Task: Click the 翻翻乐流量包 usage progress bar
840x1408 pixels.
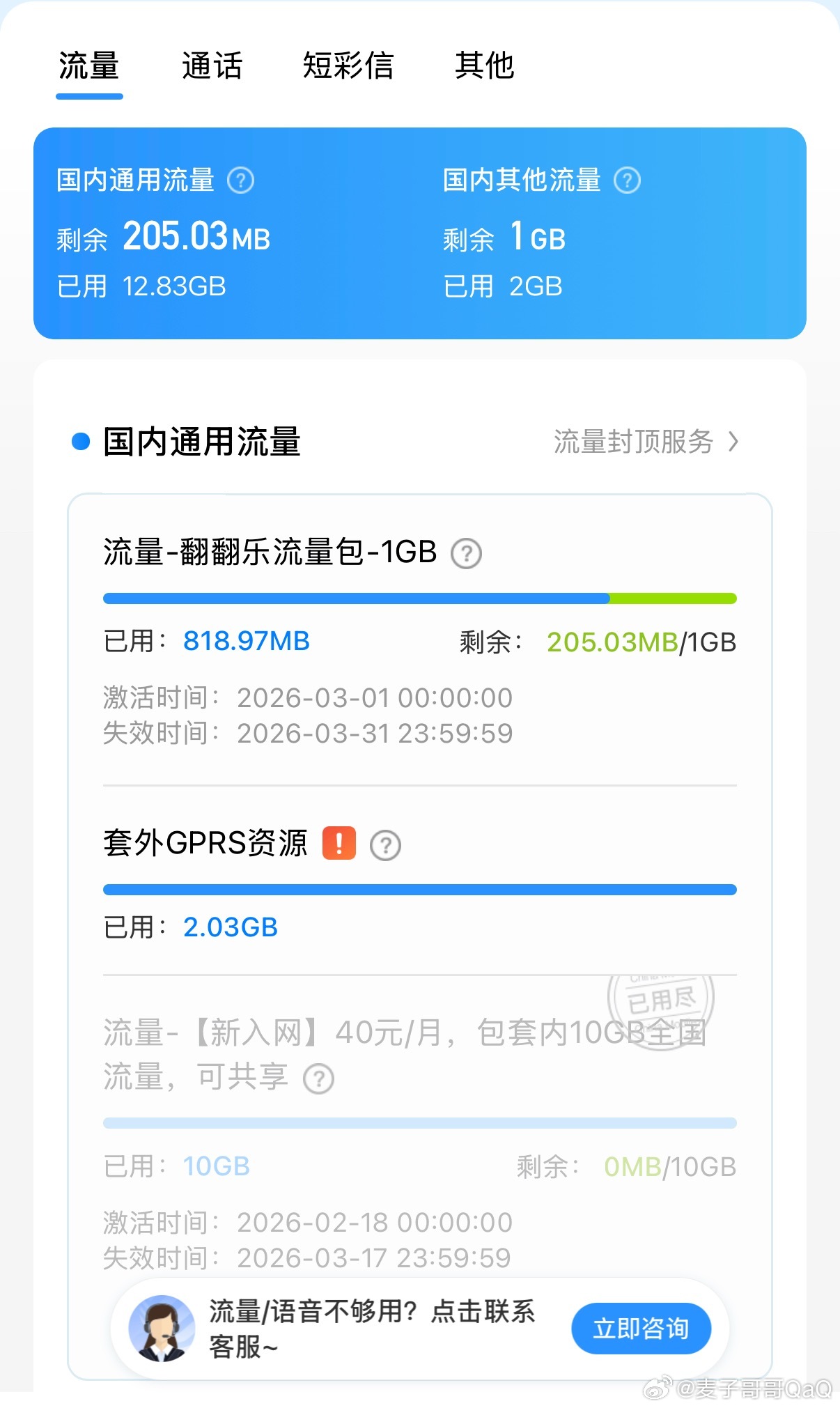Action: click(x=419, y=598)
